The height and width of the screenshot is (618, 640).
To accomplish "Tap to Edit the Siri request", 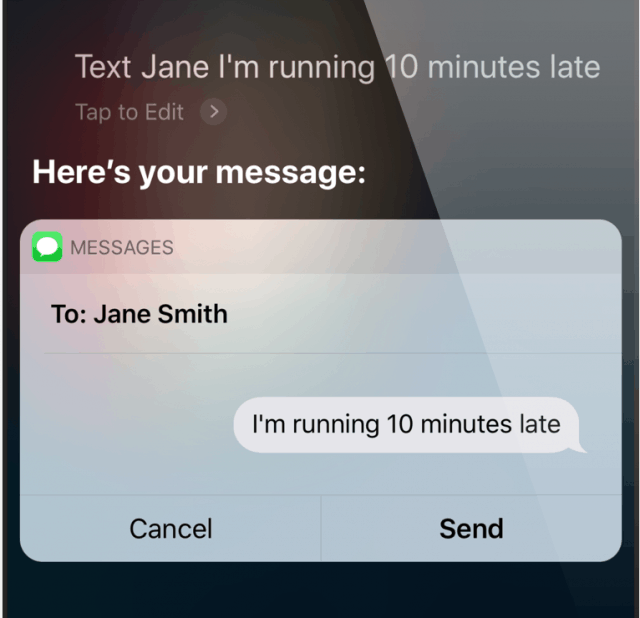I will pyautogui.click(x=149, y=112).
